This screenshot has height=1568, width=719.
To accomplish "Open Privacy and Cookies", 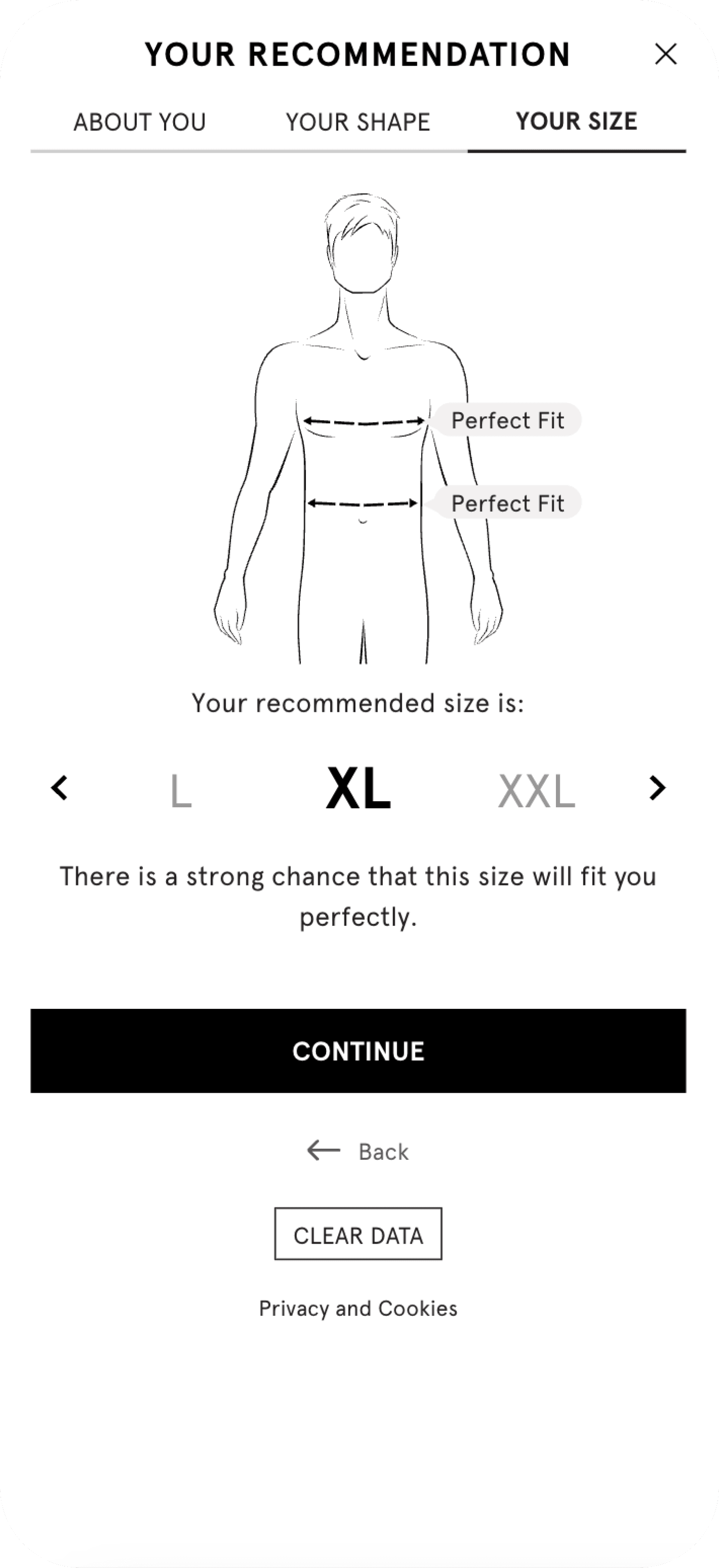I will coord(358,1309).
